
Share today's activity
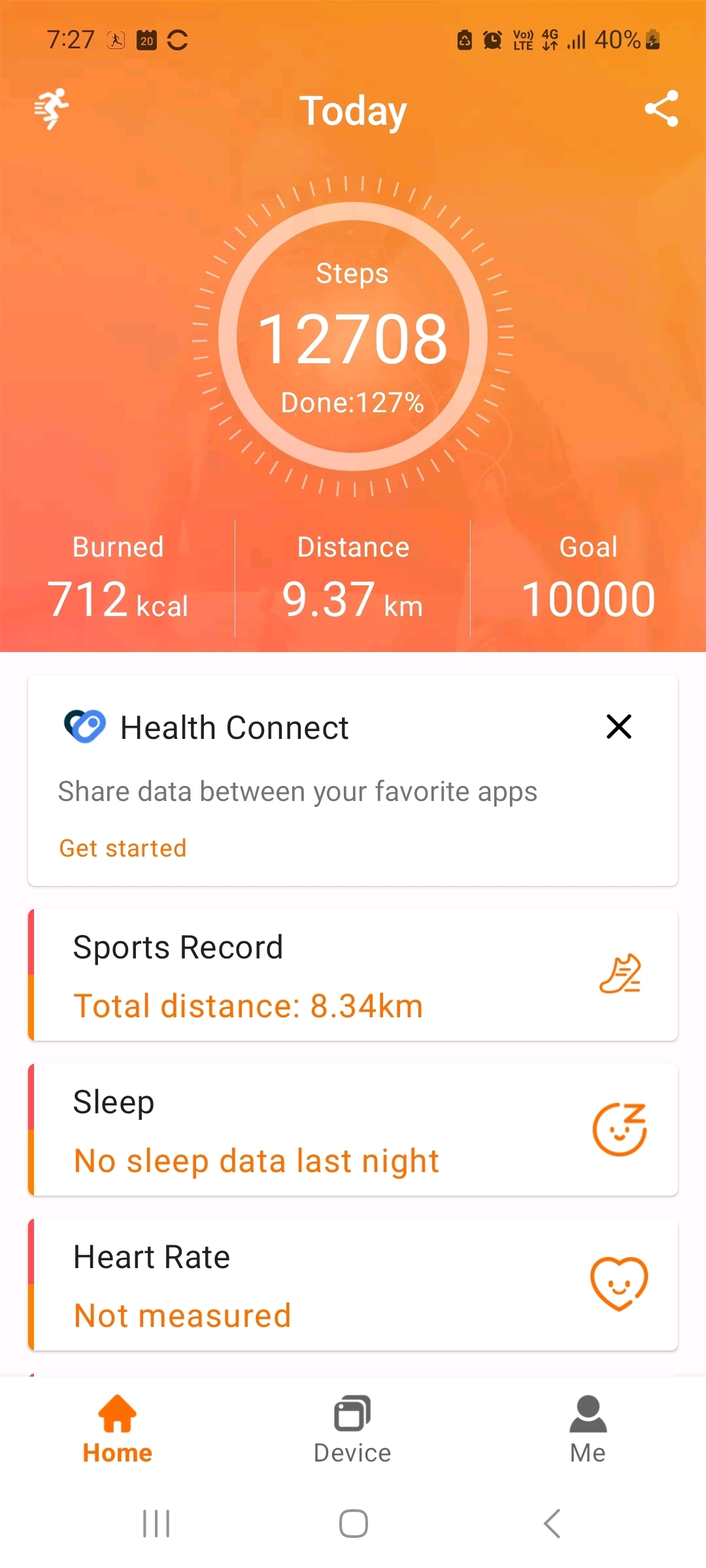click(661, 108)
